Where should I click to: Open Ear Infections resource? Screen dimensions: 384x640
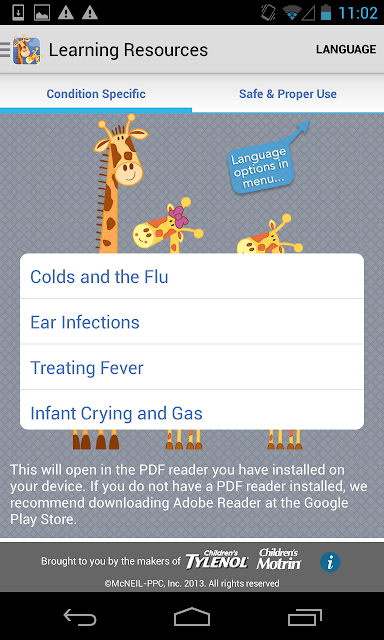[192, 322]
